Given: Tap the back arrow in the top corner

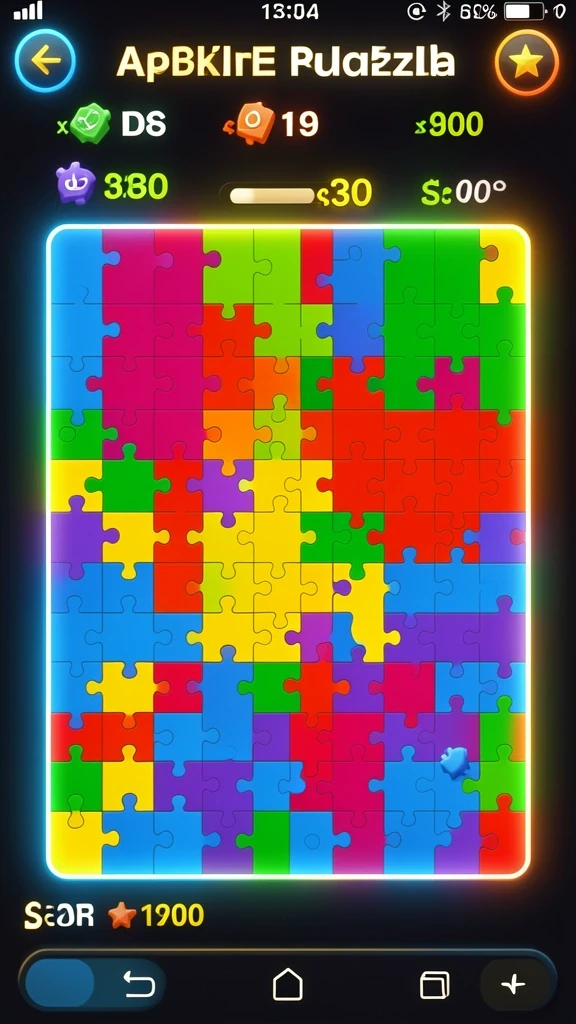Looking at the screenshot, I should coord(45,61).
